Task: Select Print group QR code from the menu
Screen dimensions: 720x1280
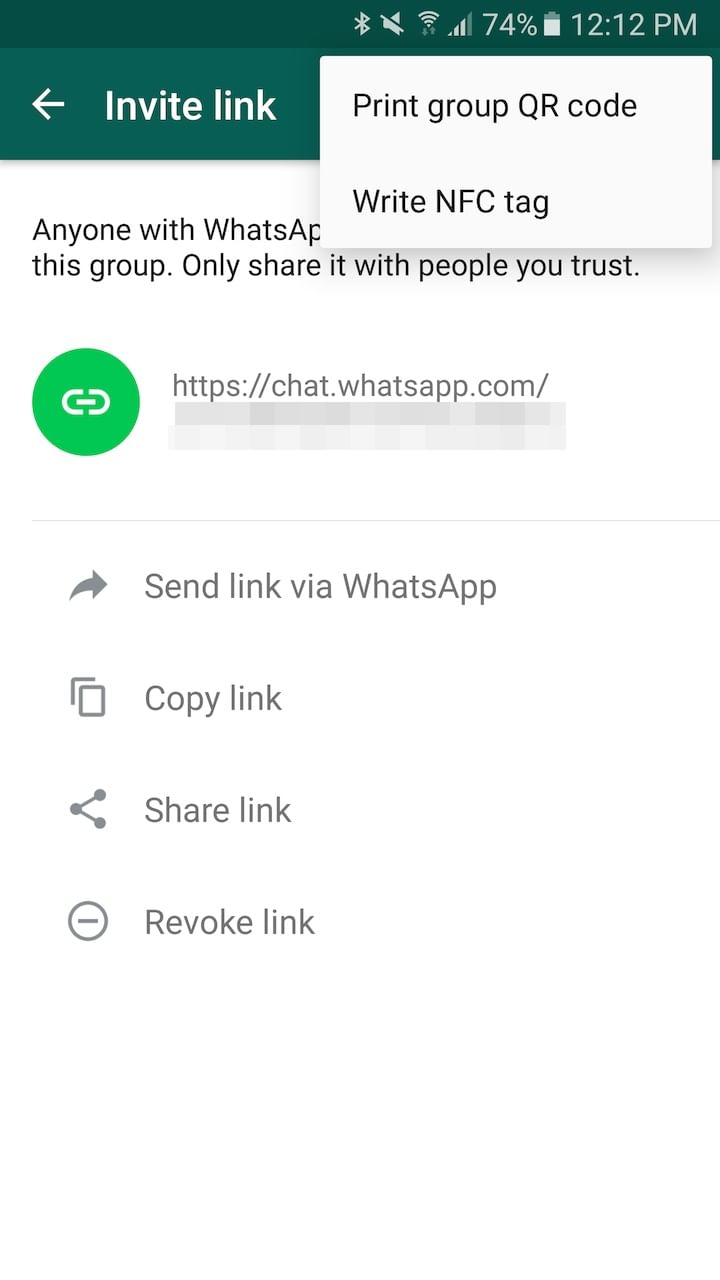Action: [494, 104]
